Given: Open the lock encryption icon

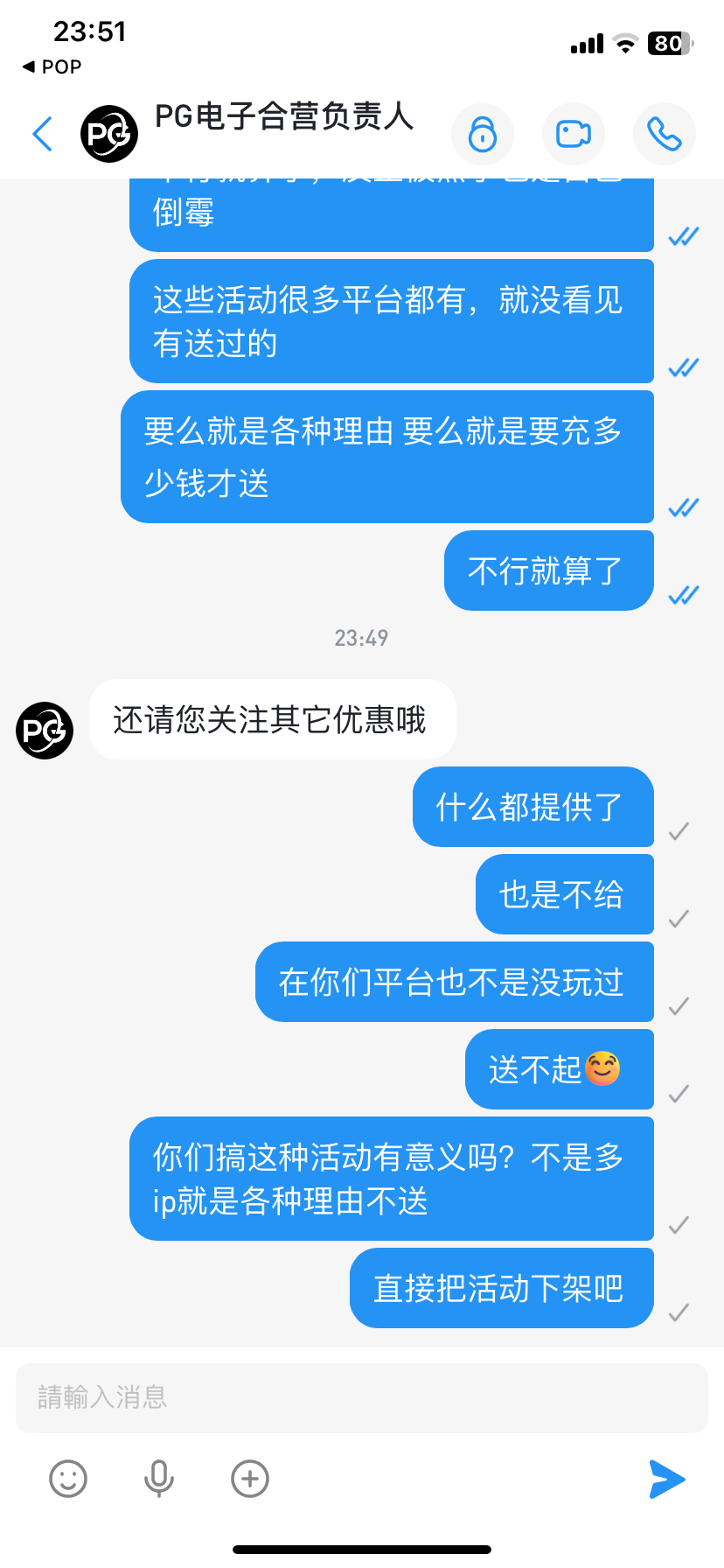Looking at the screenshot, I should click(x=482, y=134).
